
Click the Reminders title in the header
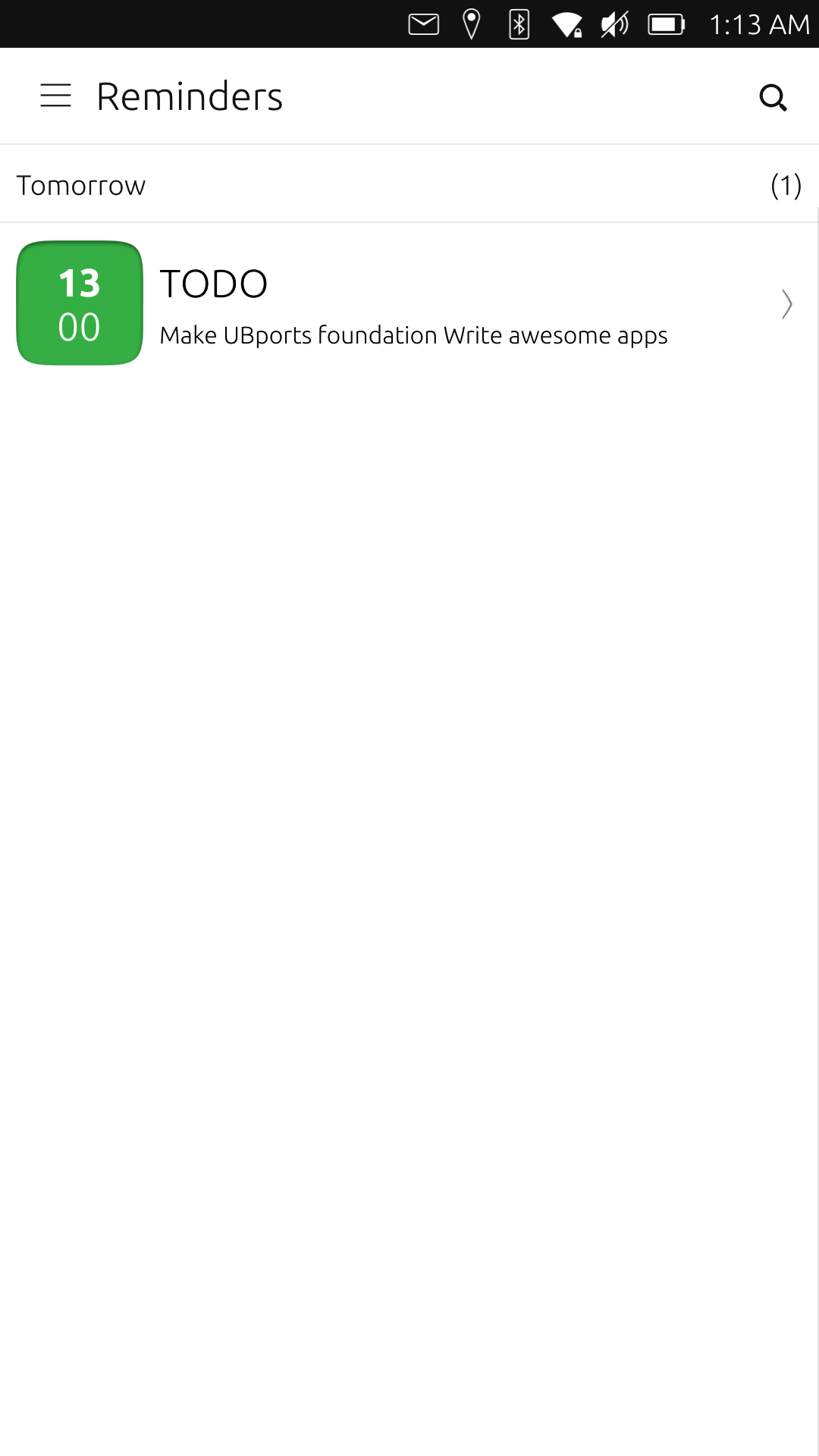click(x=190, y=96)
